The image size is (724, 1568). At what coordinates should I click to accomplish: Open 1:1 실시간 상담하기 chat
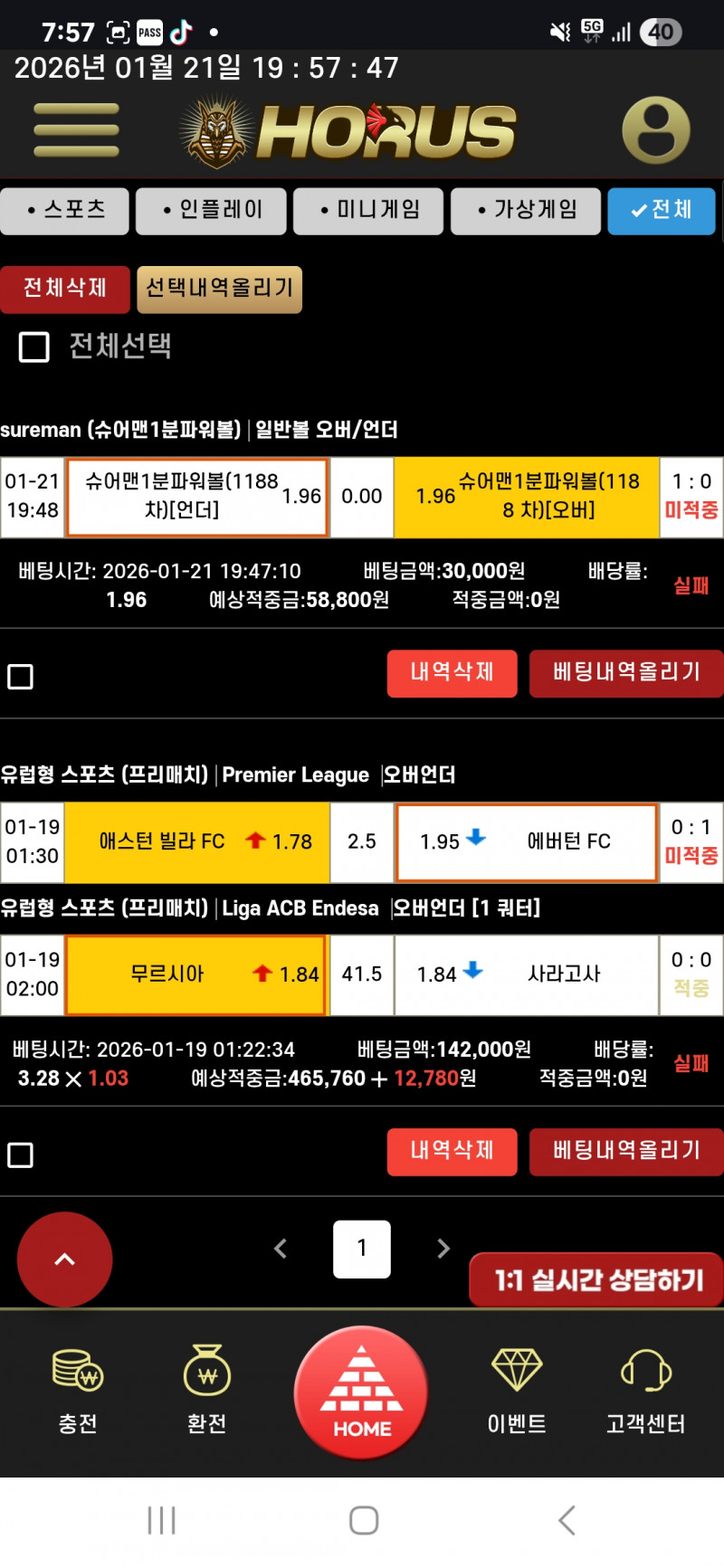[x=597, y=1279]
